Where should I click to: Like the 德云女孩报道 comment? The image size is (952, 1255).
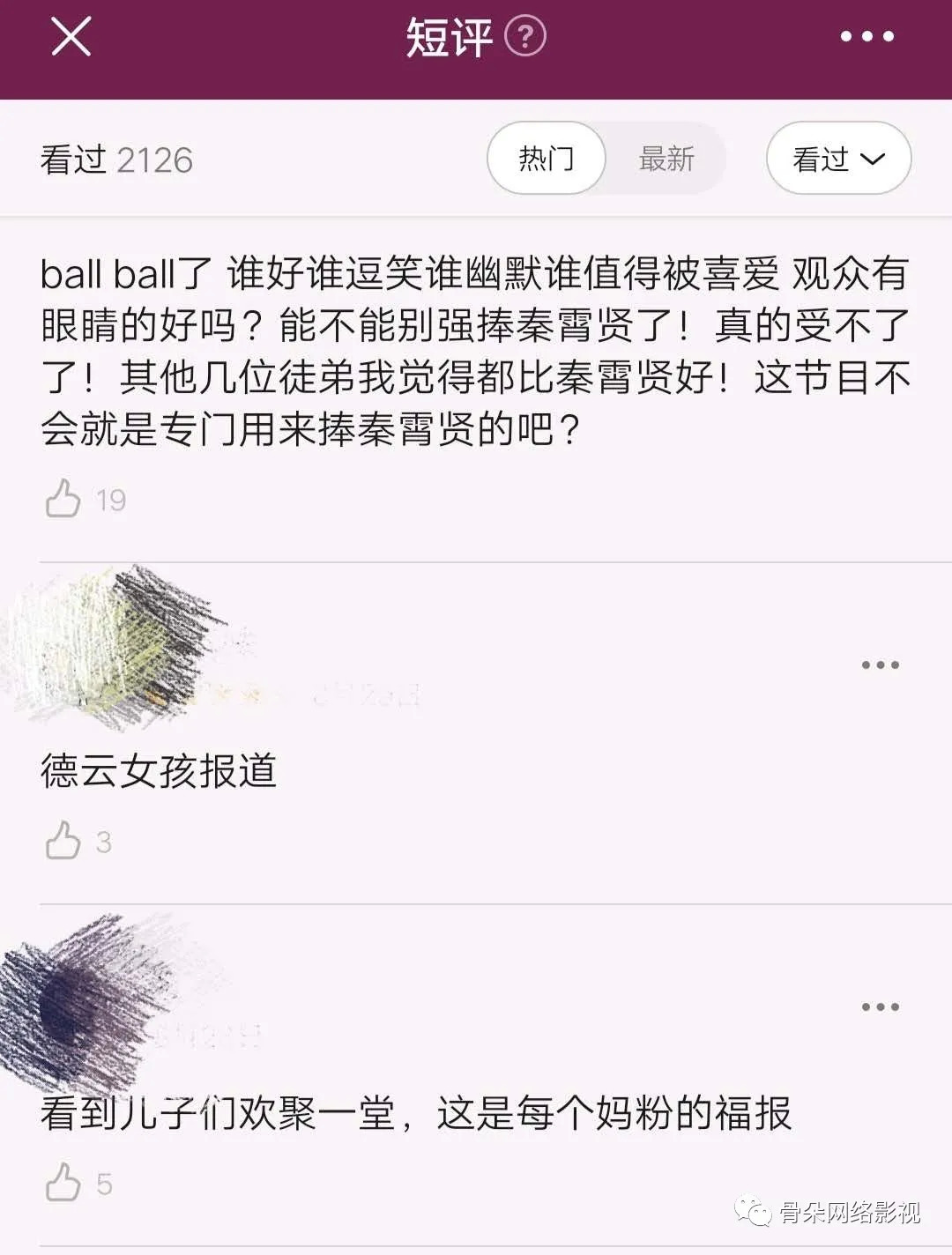pos(63,841)
